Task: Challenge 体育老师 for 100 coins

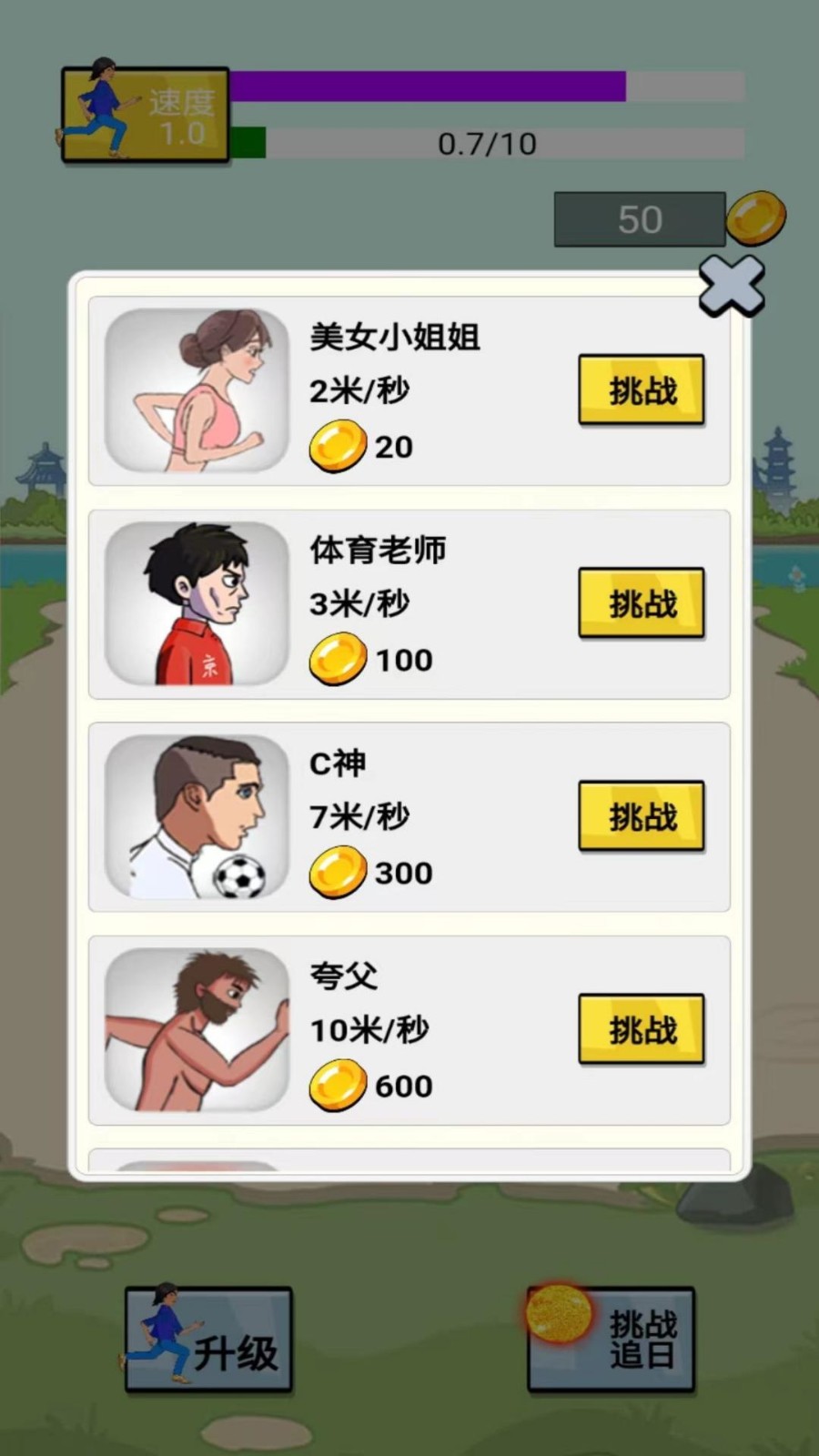Action: pyautogui.click(x=642, y=603)
